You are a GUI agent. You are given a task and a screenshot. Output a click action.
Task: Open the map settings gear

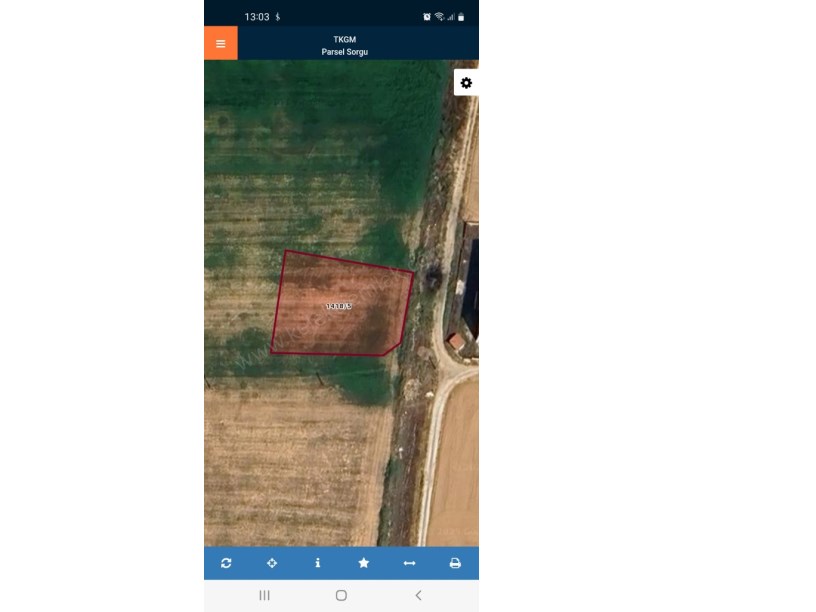[x=466, y=83]
